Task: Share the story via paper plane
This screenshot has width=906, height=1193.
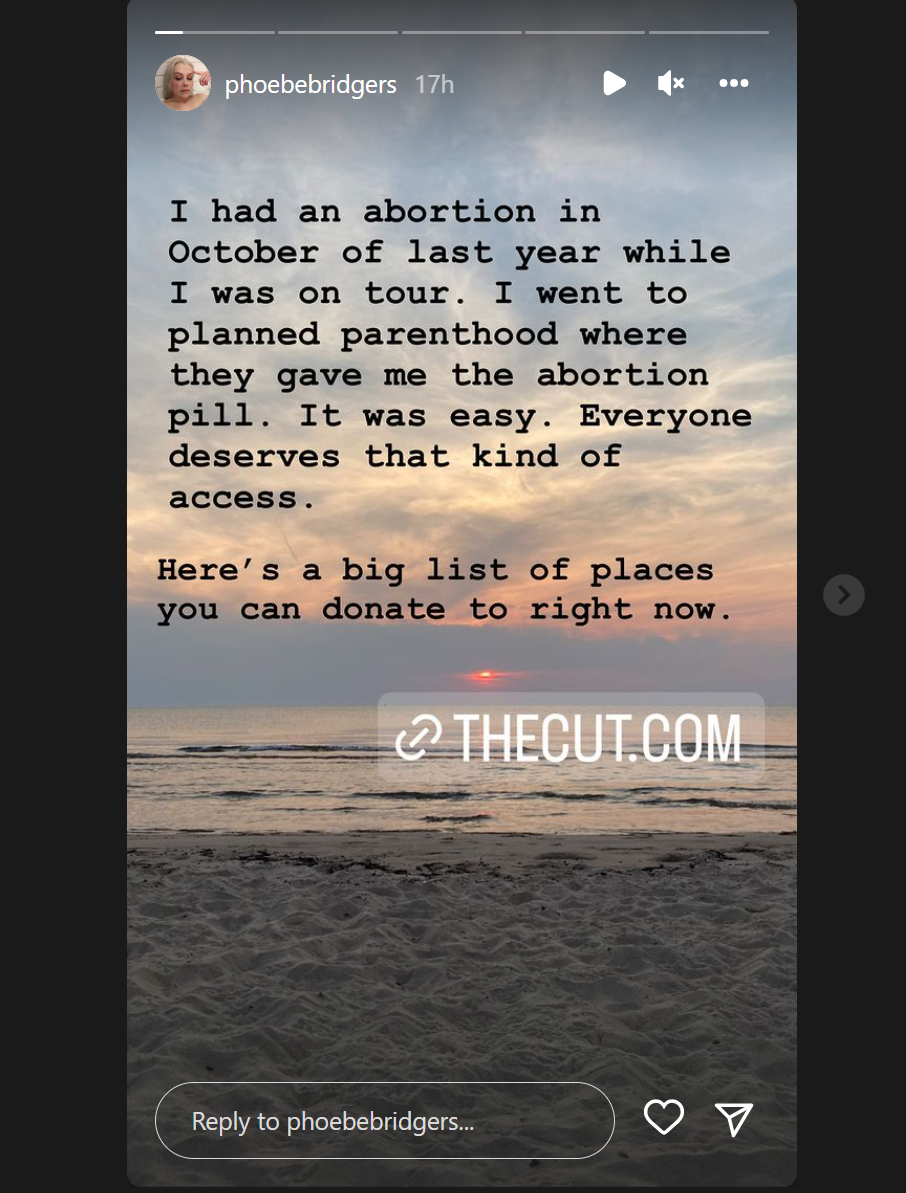Action: pos(733,1119)
